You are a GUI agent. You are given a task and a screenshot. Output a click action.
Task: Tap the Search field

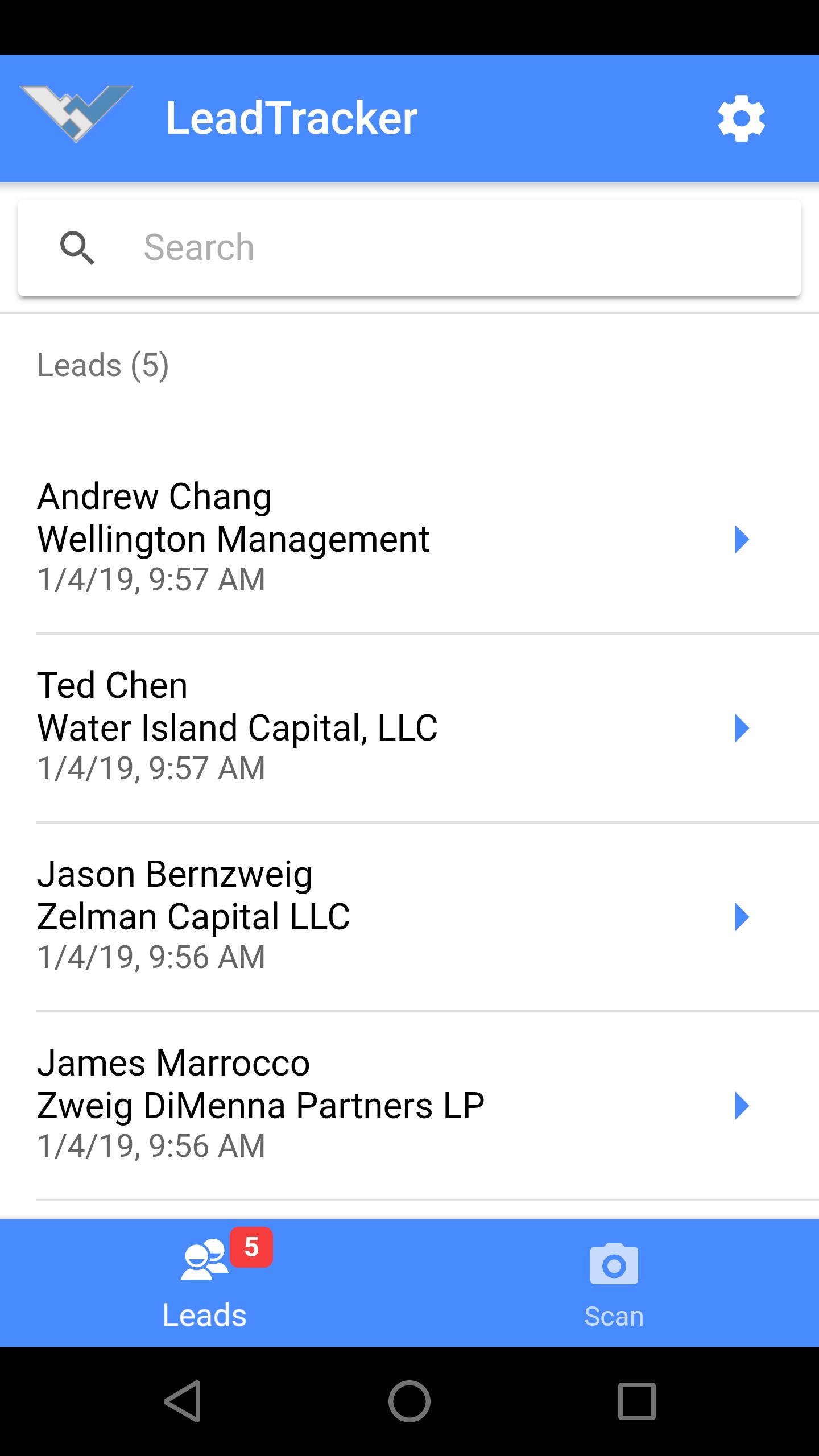pyautogui.click(x=409, y=247)
